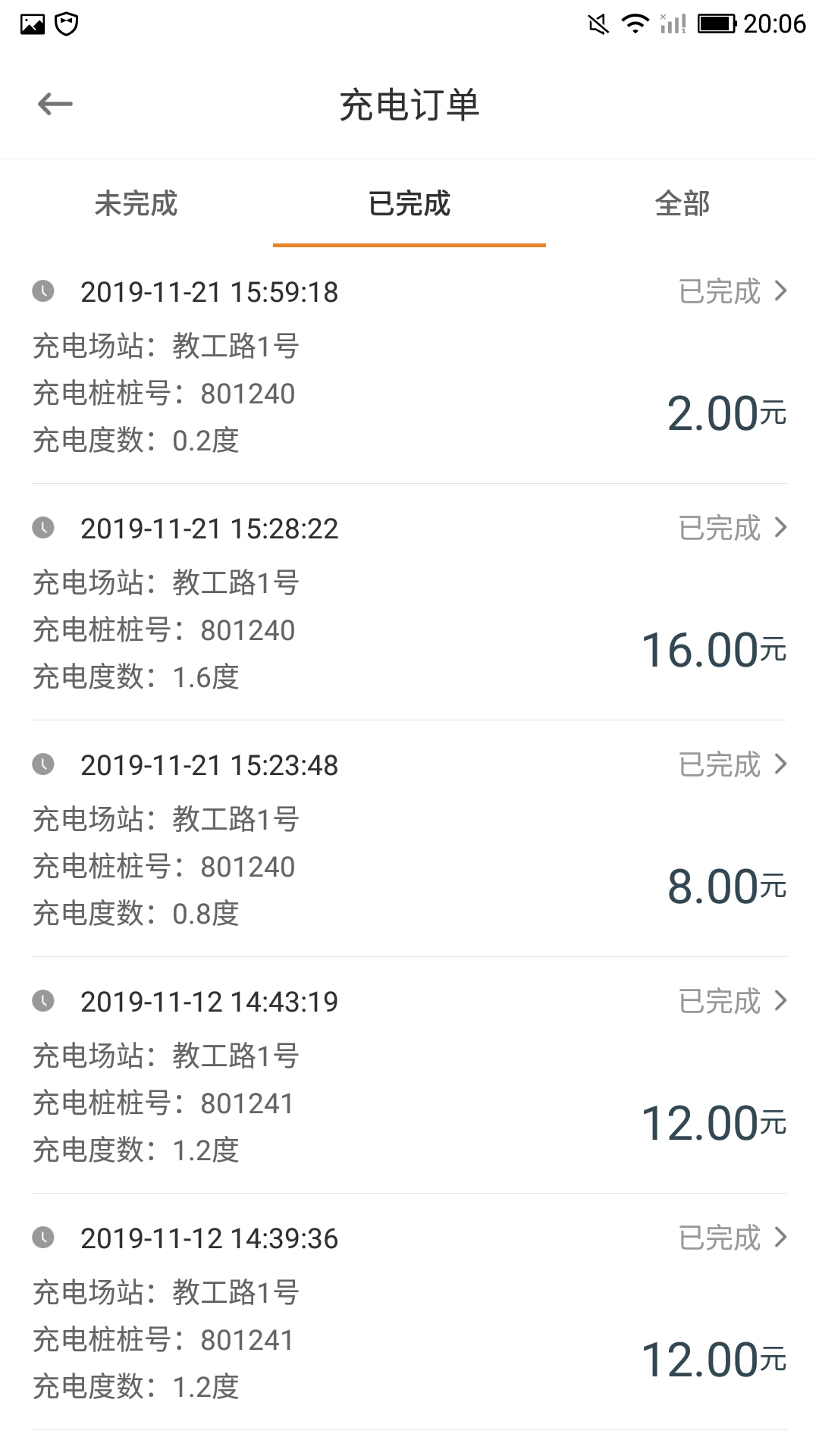Click the clock icon beside 14:43:19 order
Image resolution: width=819 pixels, height=1456 pixels.
(43, 1002)
